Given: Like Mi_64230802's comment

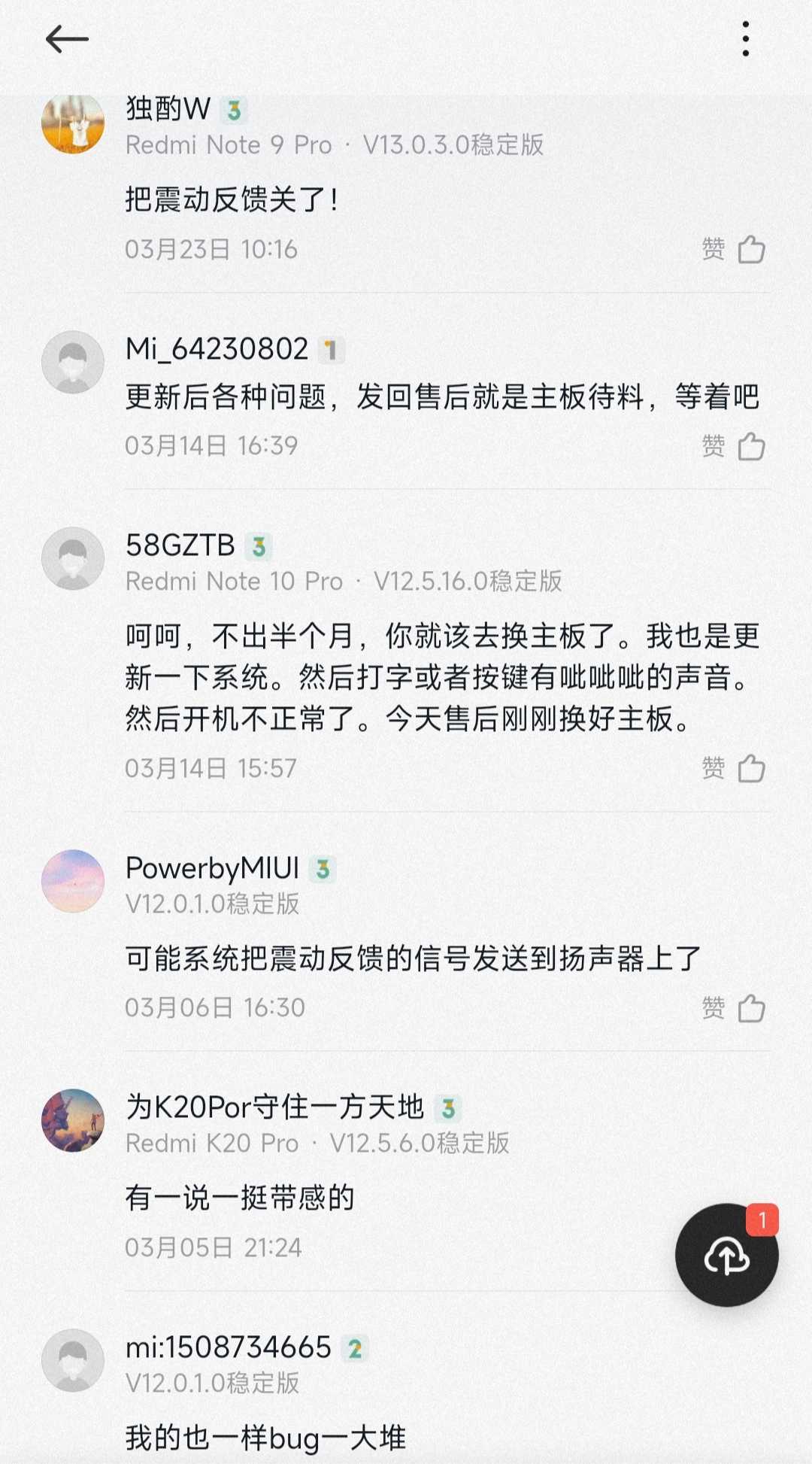Looking at the screenshot, I should [750, 446].
